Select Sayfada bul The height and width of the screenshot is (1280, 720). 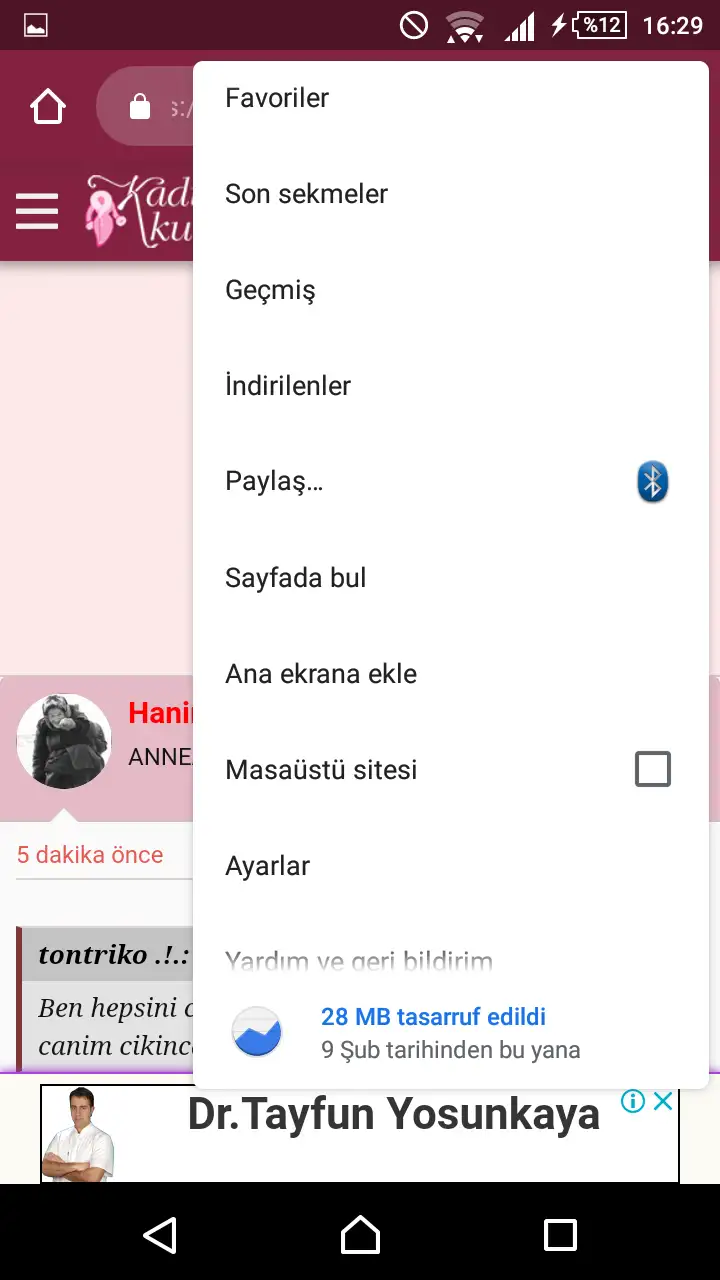[x=451, y=578]
